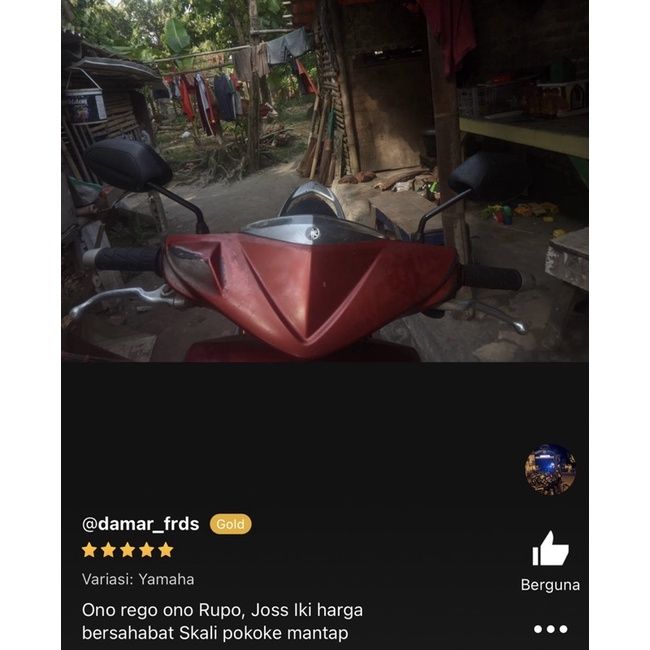Open the round product thumbnail
Screen dimensions: 650x650
click(550, 470)
